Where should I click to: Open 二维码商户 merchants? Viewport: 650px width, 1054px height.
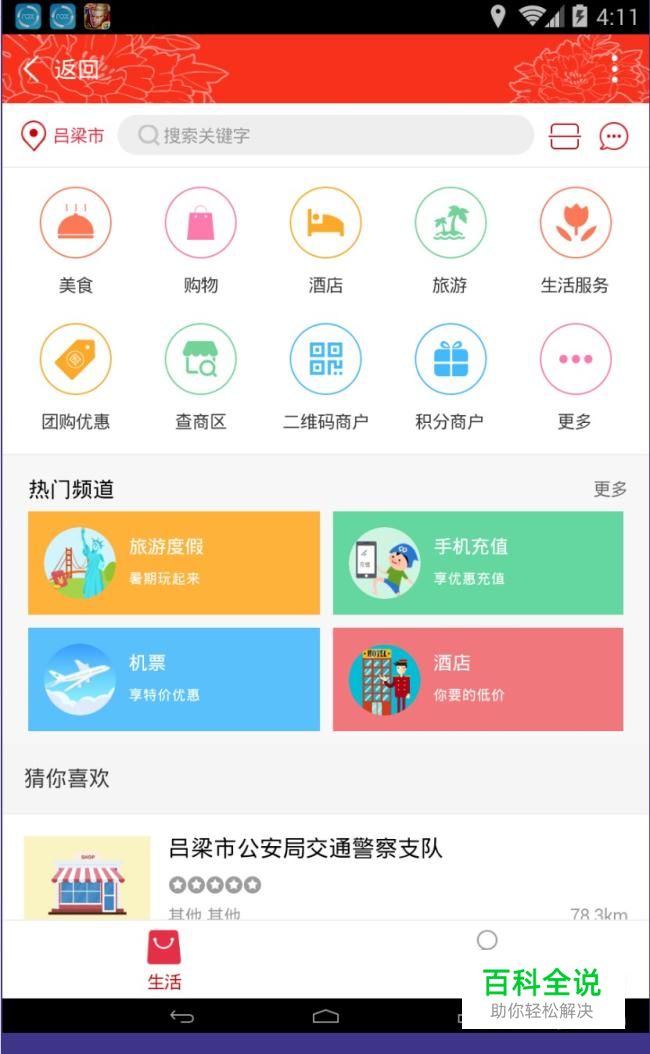[325, 360]
